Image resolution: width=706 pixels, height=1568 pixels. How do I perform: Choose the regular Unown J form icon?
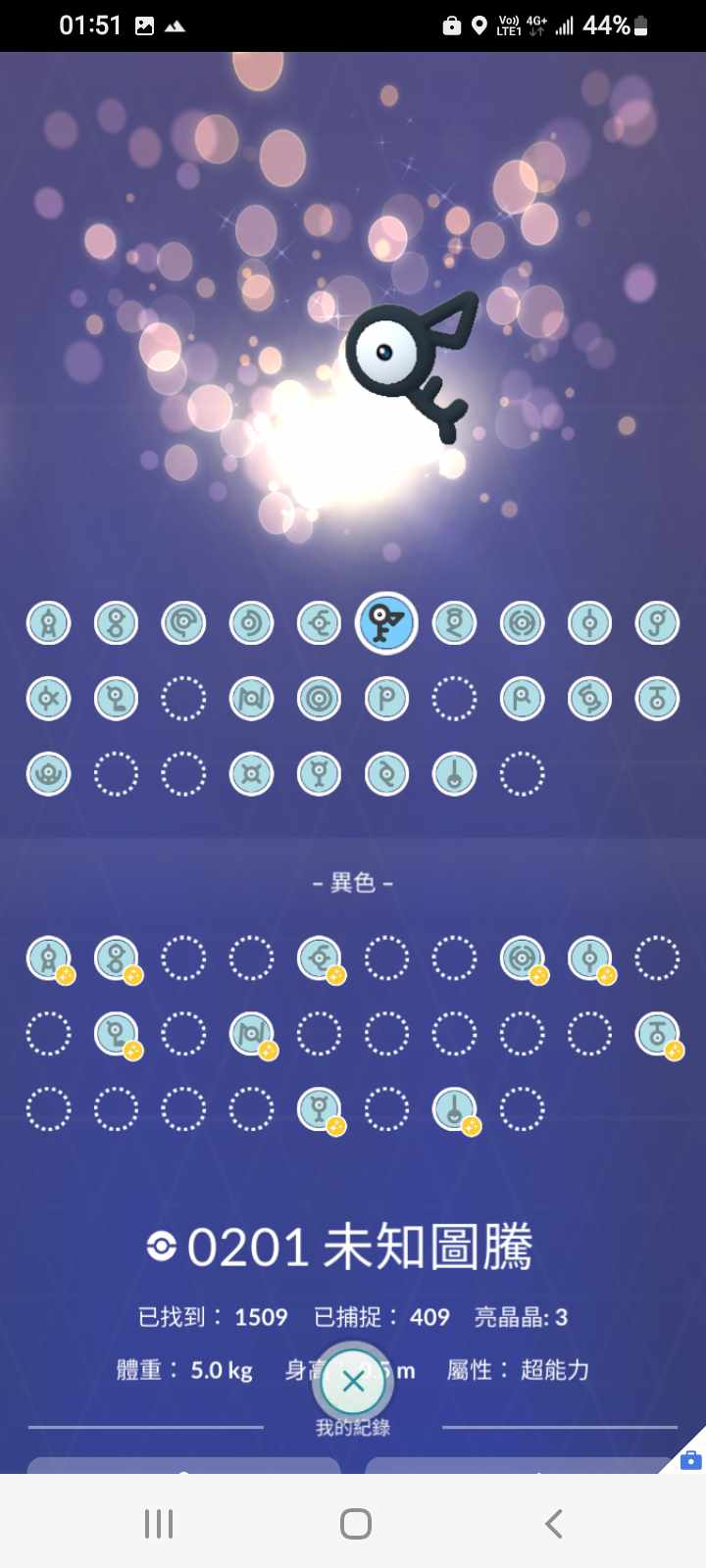pos(657,623)
